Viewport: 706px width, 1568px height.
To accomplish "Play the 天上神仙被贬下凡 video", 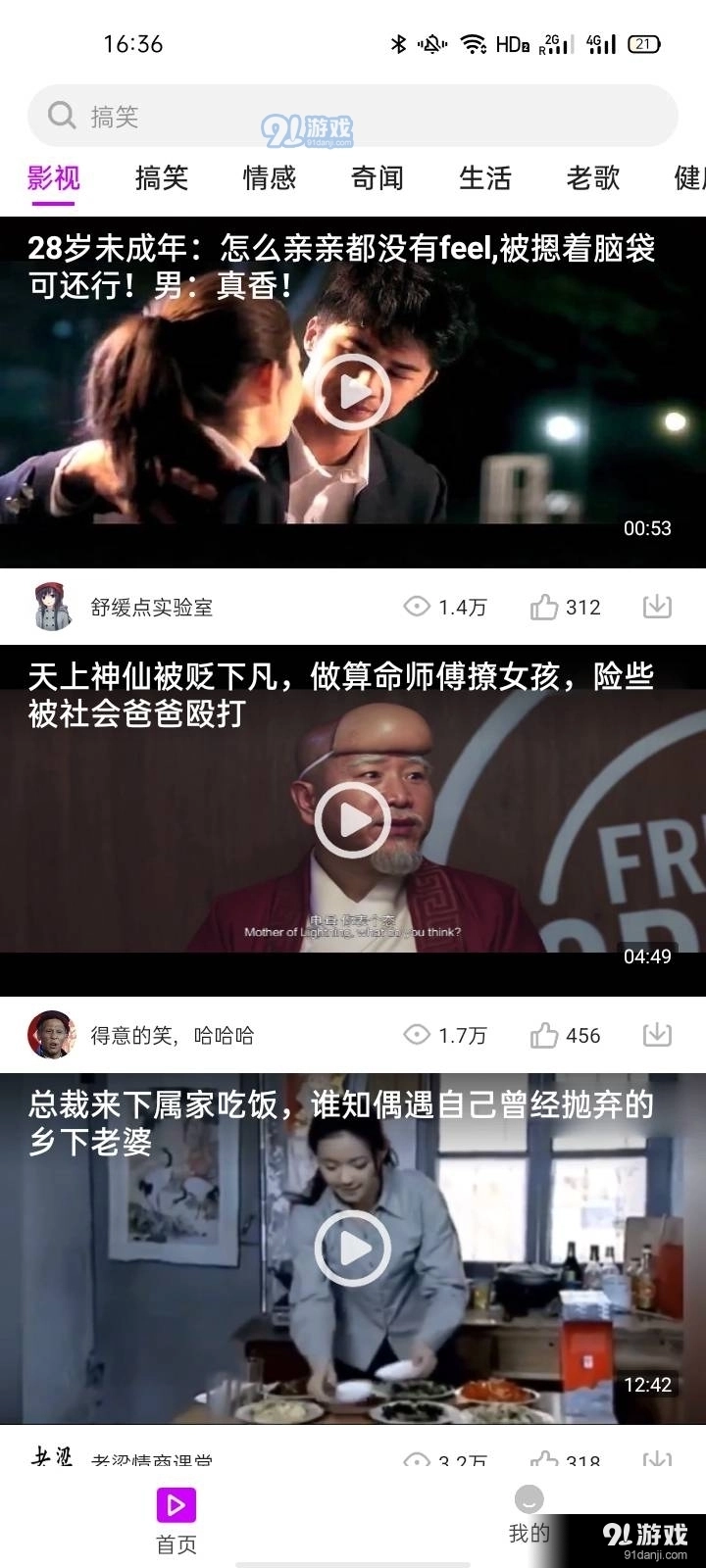I will (352, 820).
